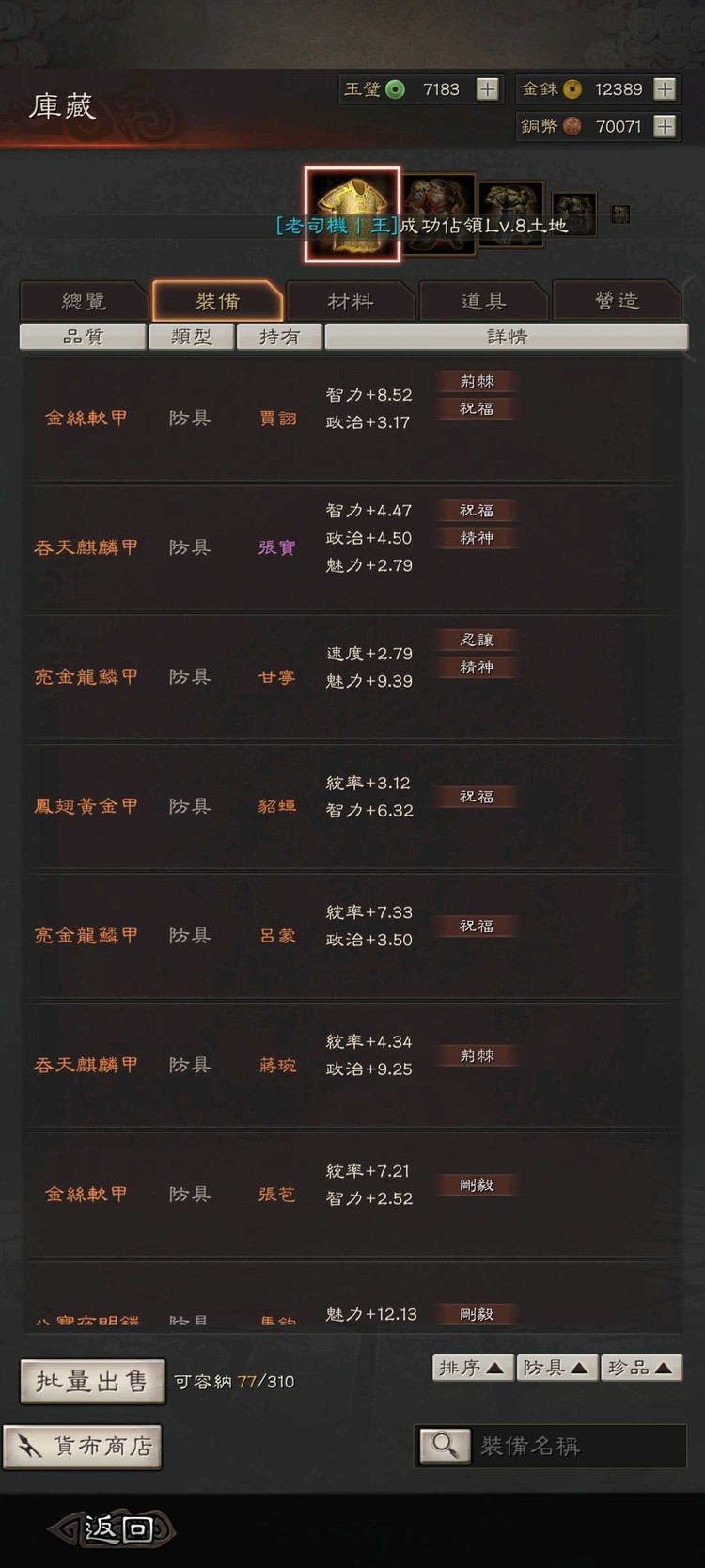705x1568 pixels.
Task: Click the 裝備名稱 search input field
Action: click(555, 1447)
